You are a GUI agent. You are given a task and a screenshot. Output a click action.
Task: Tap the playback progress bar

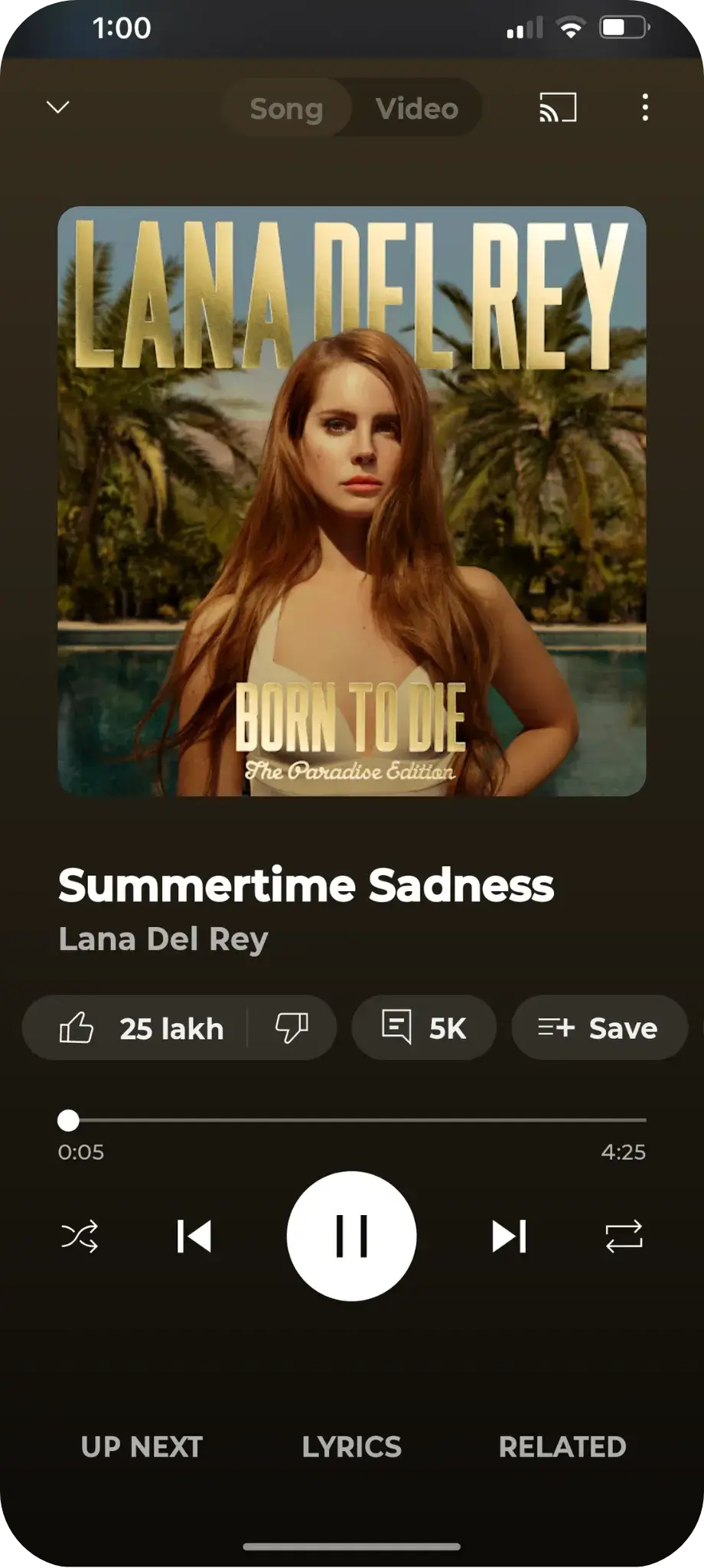352,1120
